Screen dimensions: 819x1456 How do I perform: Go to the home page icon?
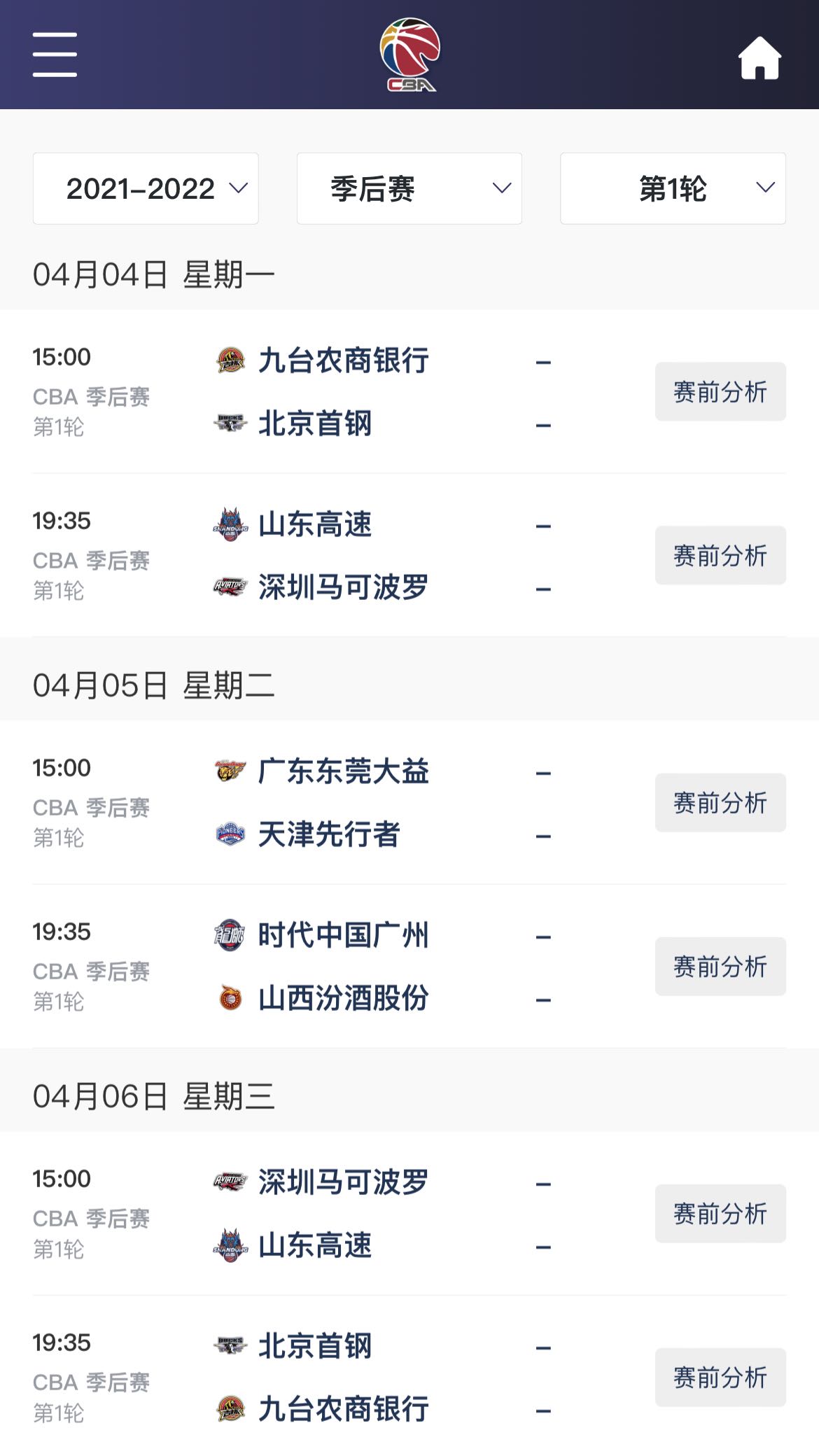point(759,57)
